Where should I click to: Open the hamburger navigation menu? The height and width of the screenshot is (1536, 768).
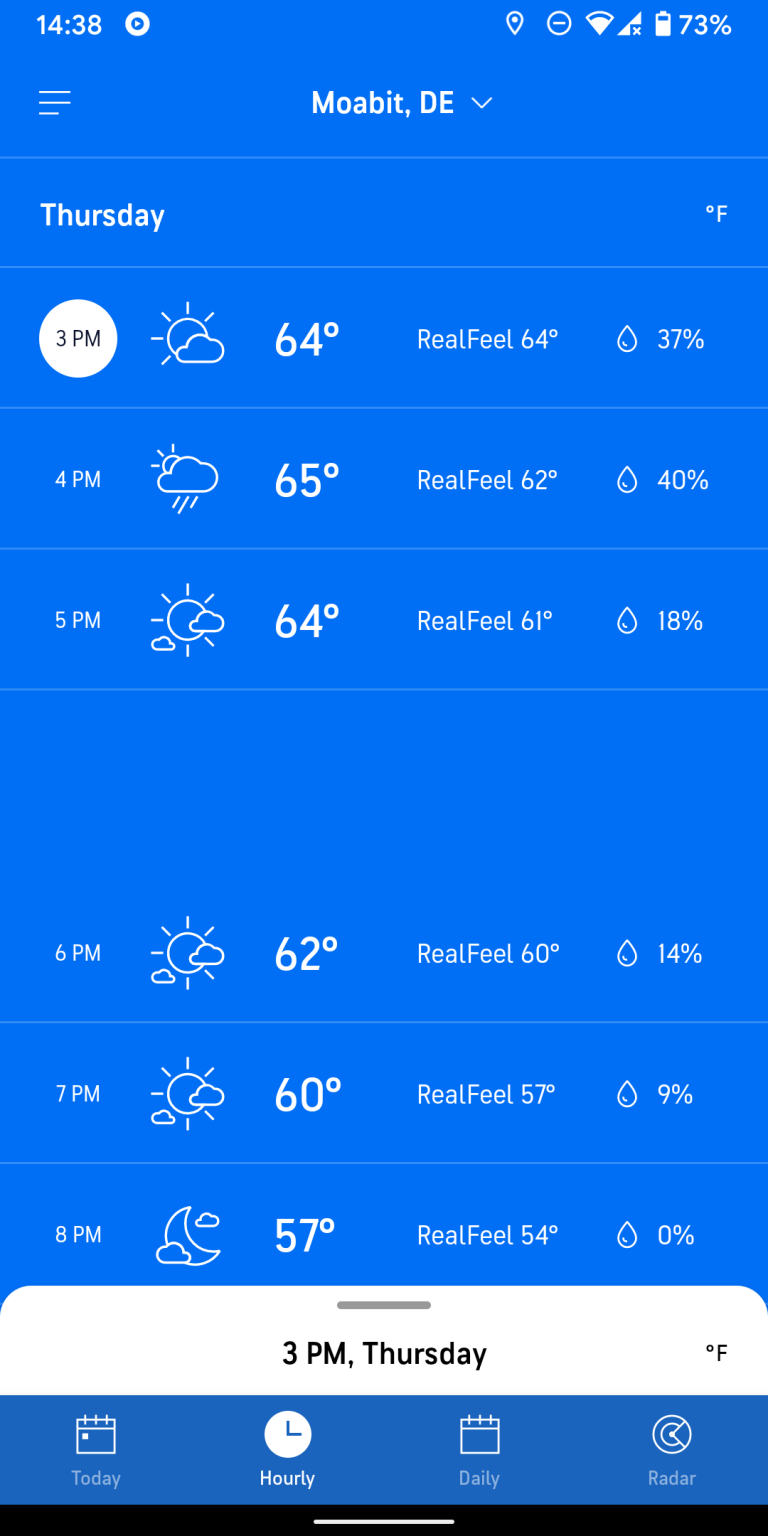[55, 103]
